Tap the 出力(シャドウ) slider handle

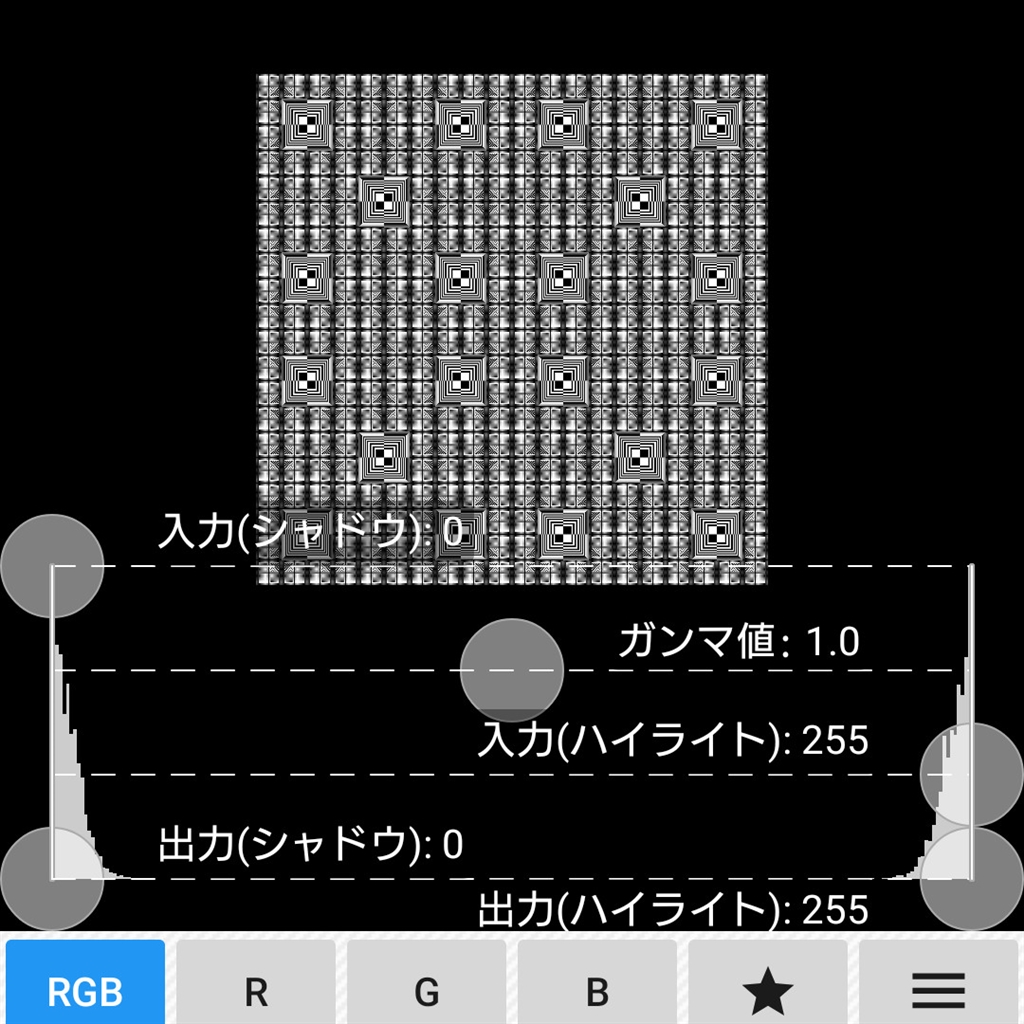click(x=52, y=879)
